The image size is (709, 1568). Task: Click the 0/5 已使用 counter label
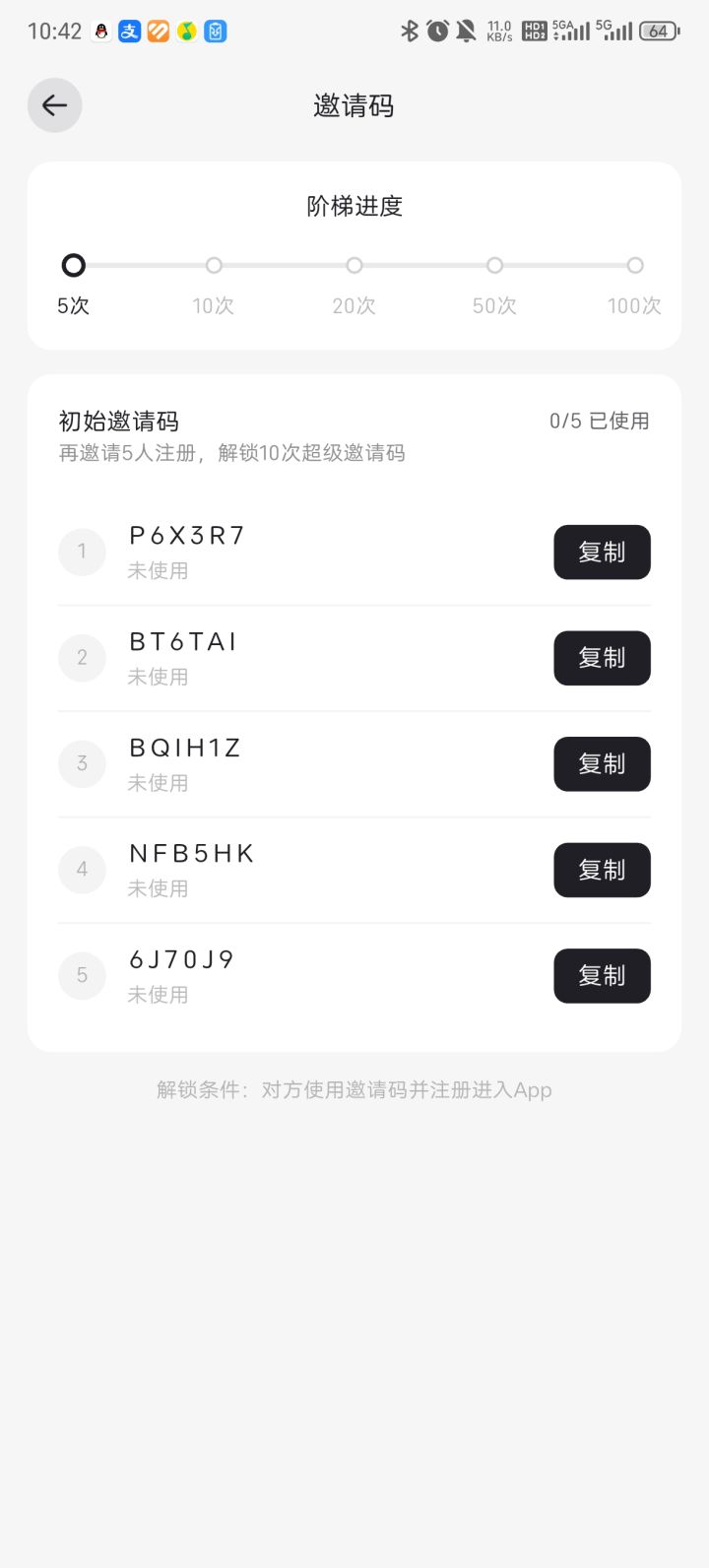pos(600,421)
